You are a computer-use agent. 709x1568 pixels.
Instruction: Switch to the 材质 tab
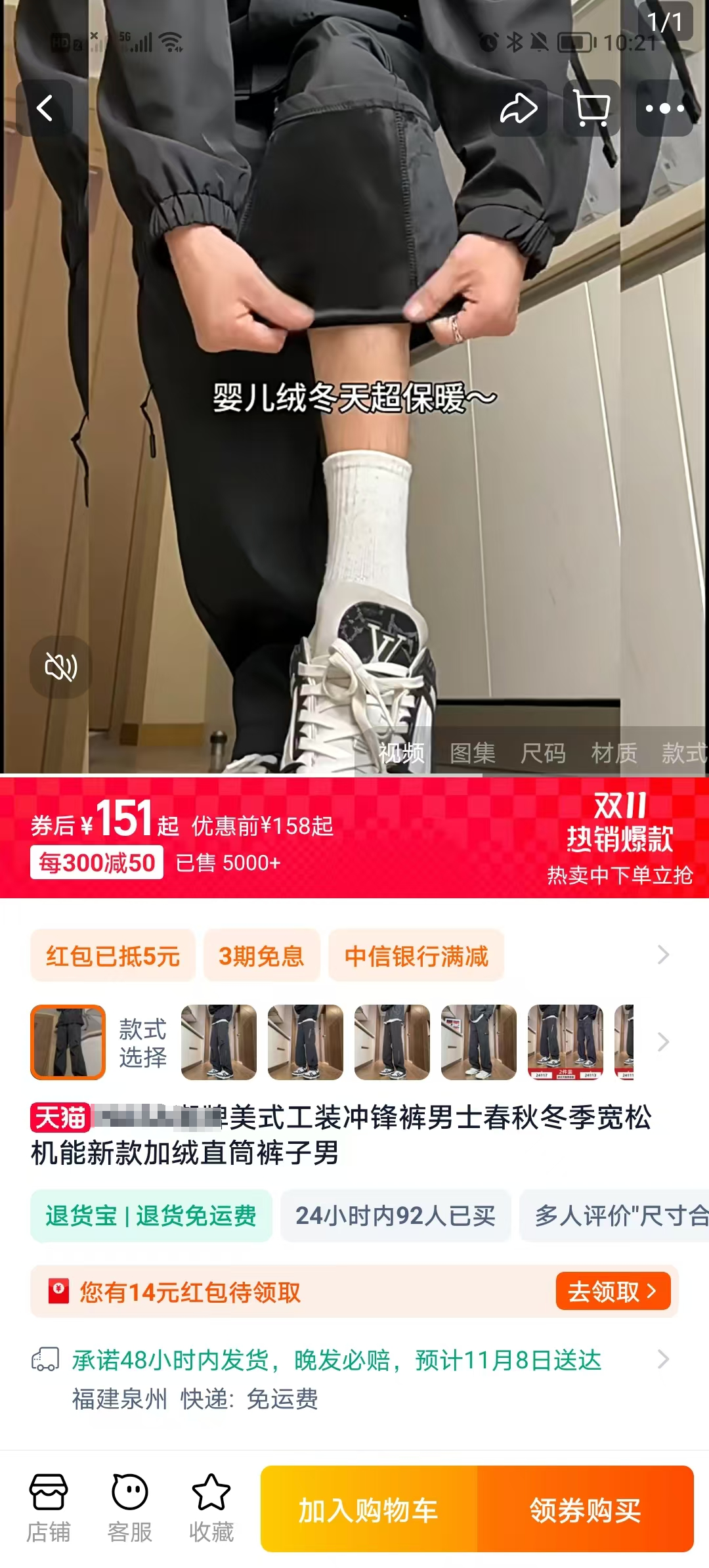coord(614,752)
